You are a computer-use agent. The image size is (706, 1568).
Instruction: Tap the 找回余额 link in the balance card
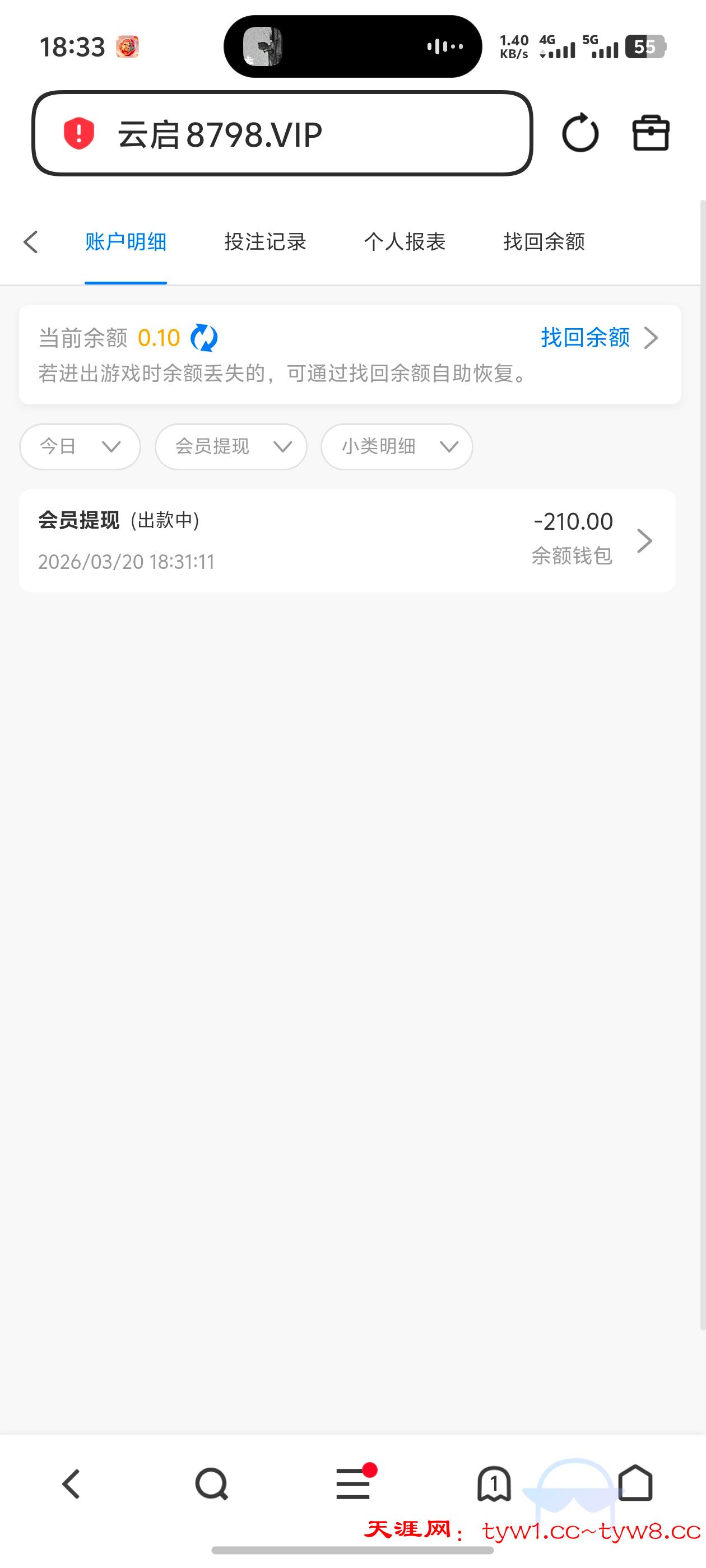point(586,338)
